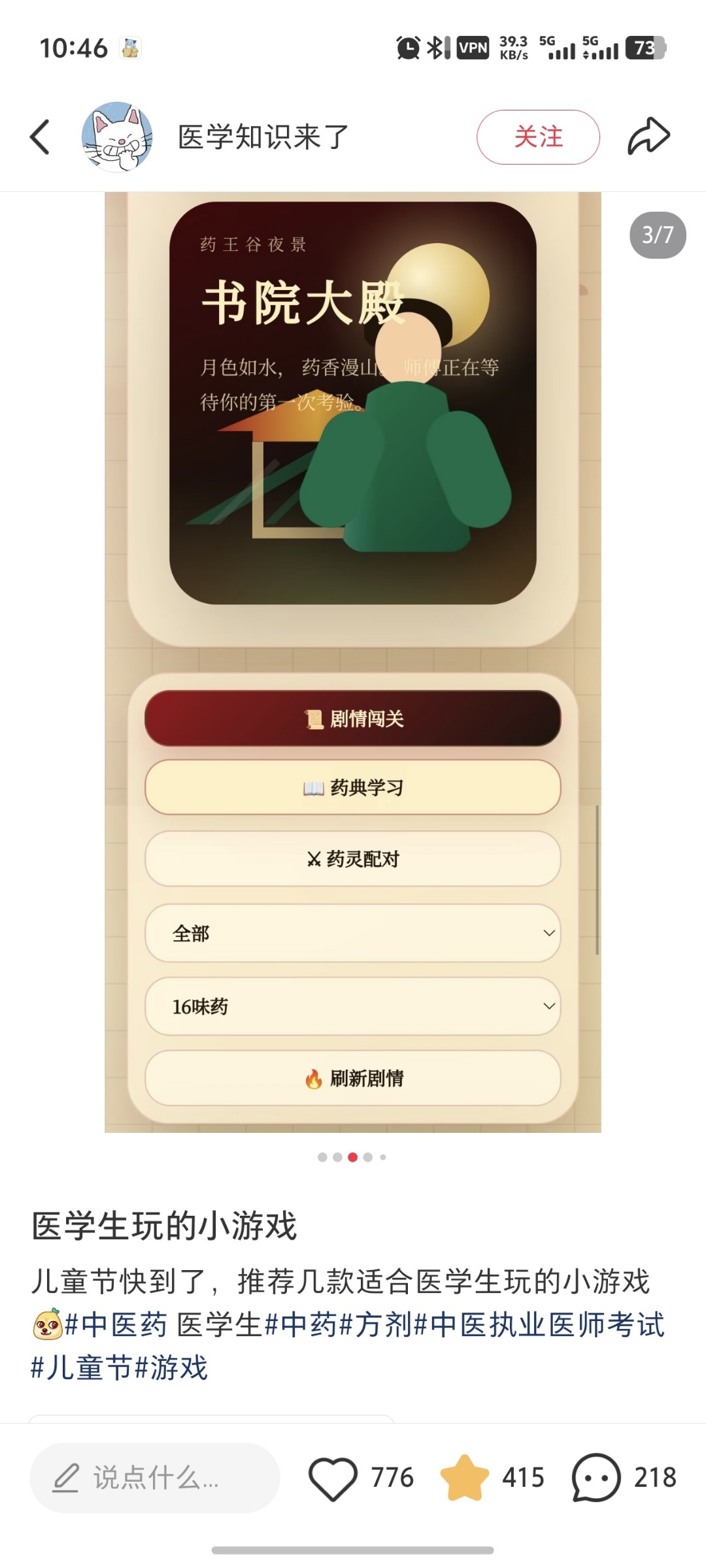Share this post via the arrow icon
Viewport: 706px width, 1568px height.
pos(648,137)
